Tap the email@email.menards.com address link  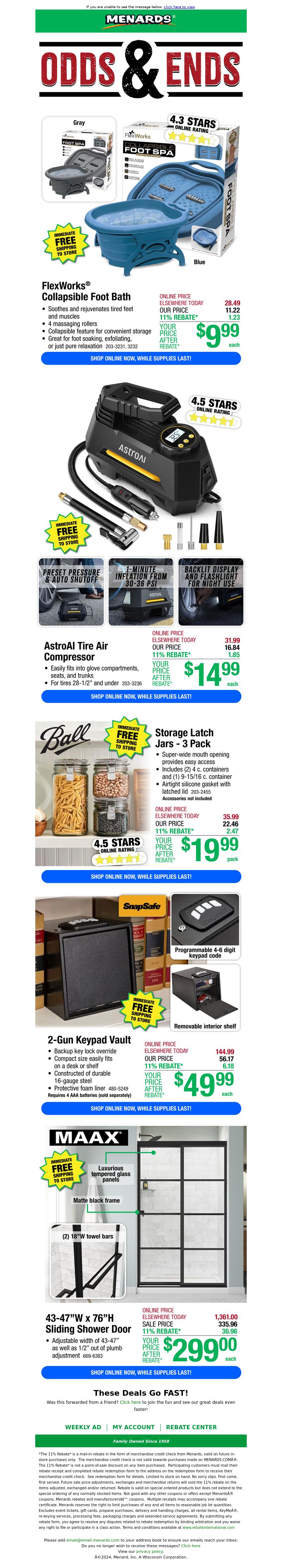pos(93,1540)
